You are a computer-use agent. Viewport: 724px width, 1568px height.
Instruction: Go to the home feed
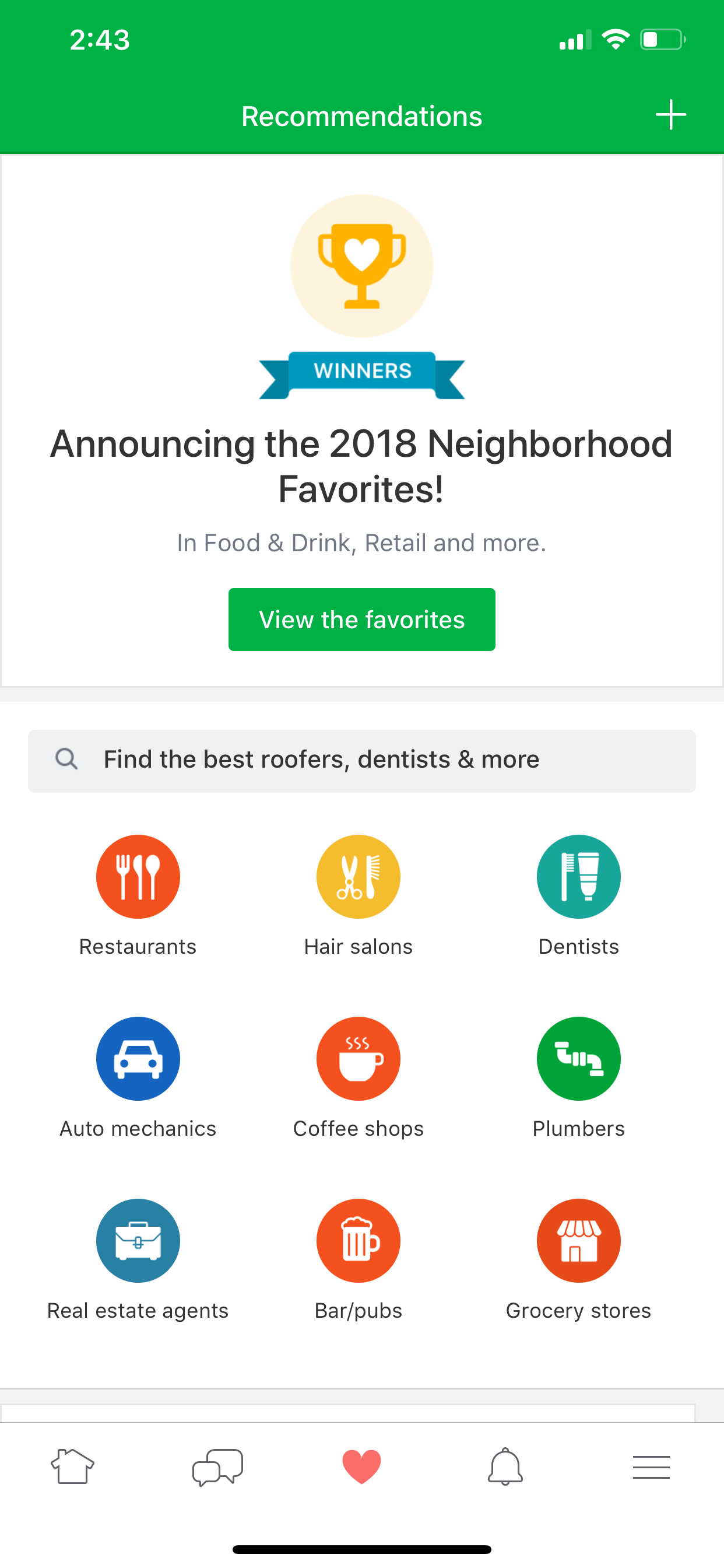point(72,1467)
